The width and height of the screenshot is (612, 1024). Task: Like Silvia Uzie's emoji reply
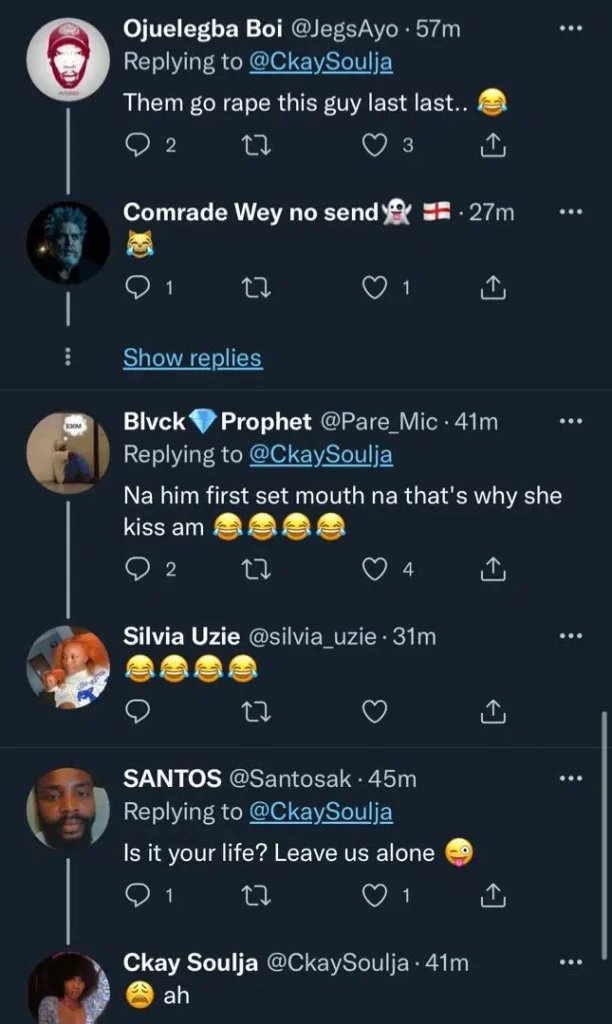pyautogui.click(x=374, y=712)
